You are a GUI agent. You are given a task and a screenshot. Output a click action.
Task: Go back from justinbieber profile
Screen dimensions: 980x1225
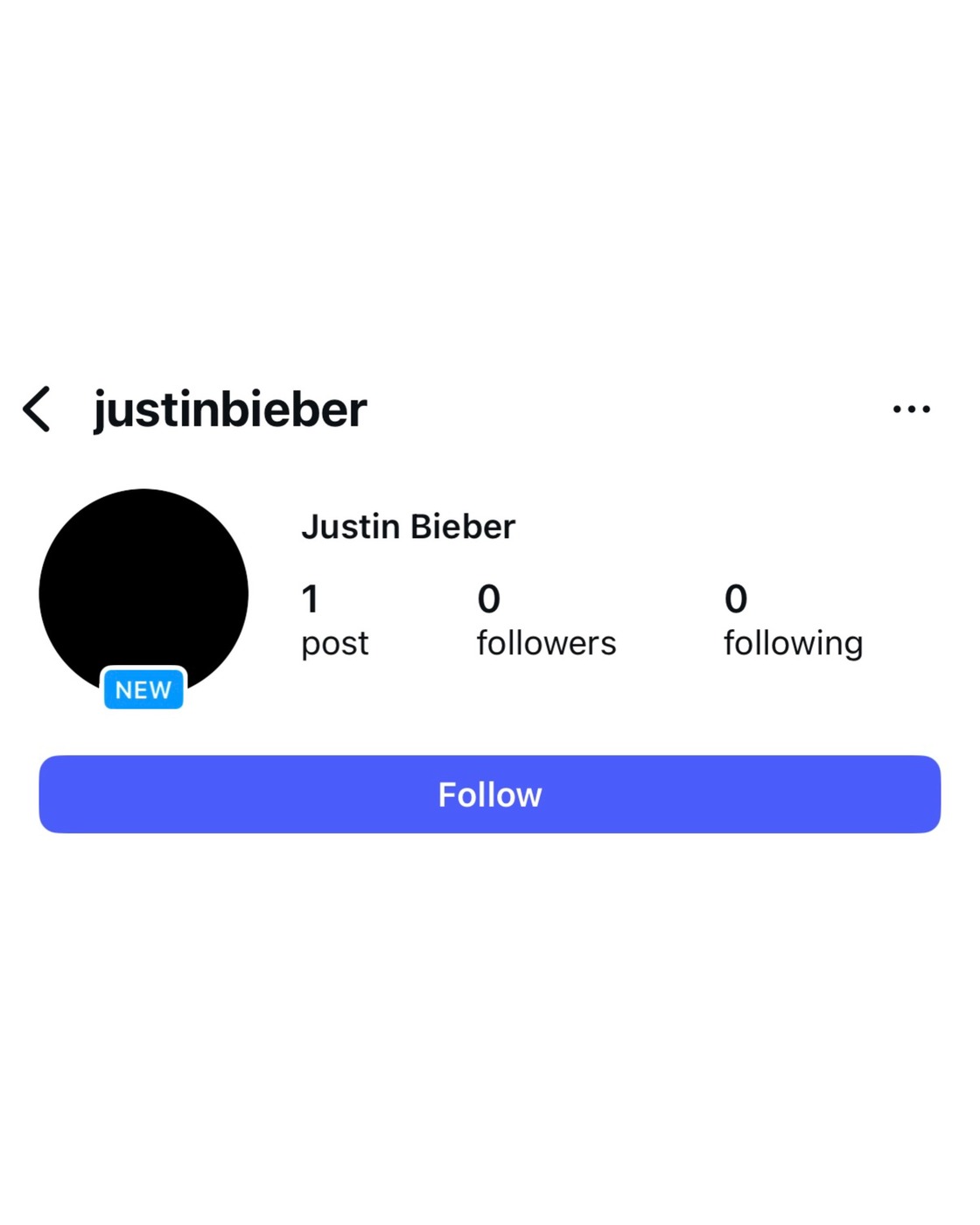tap(37, 409)
